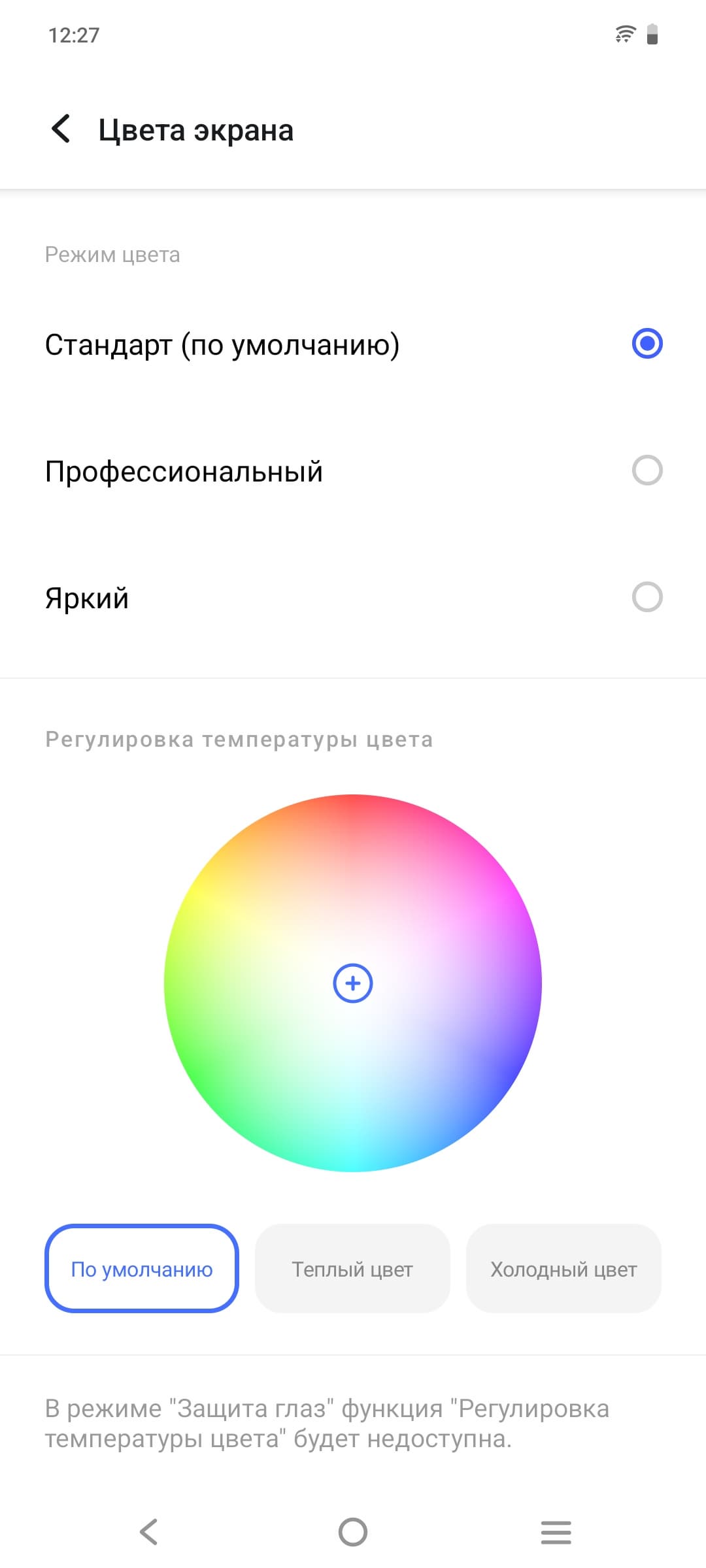The width and height of the screenshot is (706, 1568).
Task: Go to the system home screen
Action: [353, 1531]
